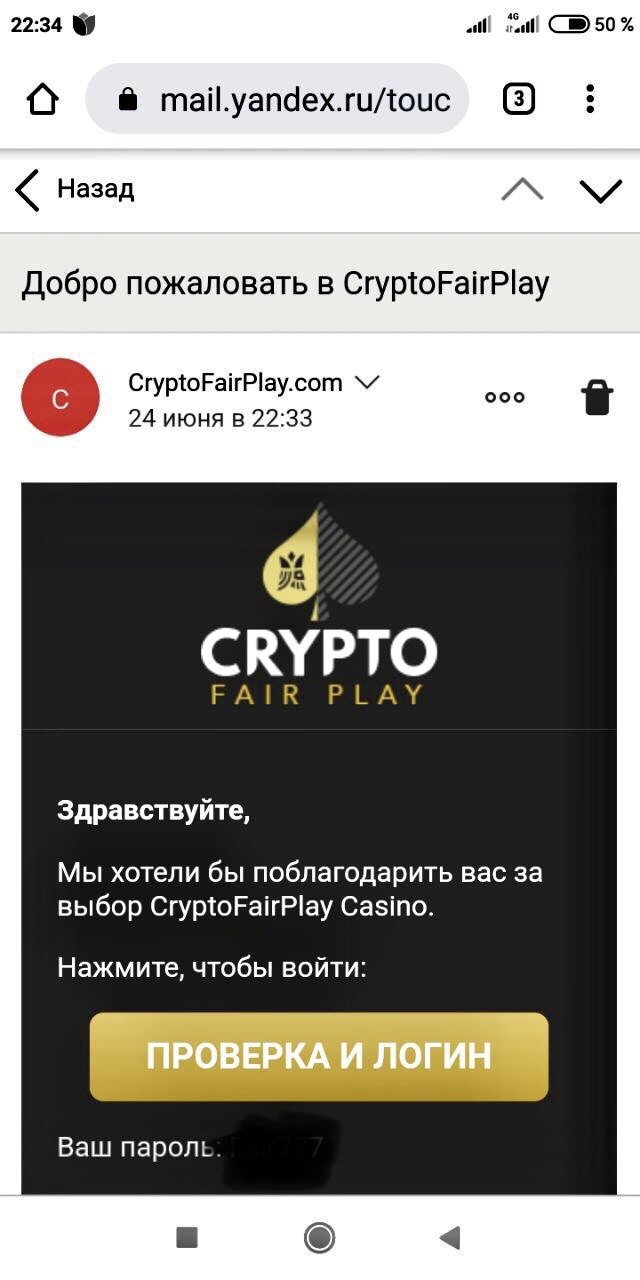Expand sender details for CryptoFairPlay.com
Screen dimensions: 640x1280
click(367, 382)
